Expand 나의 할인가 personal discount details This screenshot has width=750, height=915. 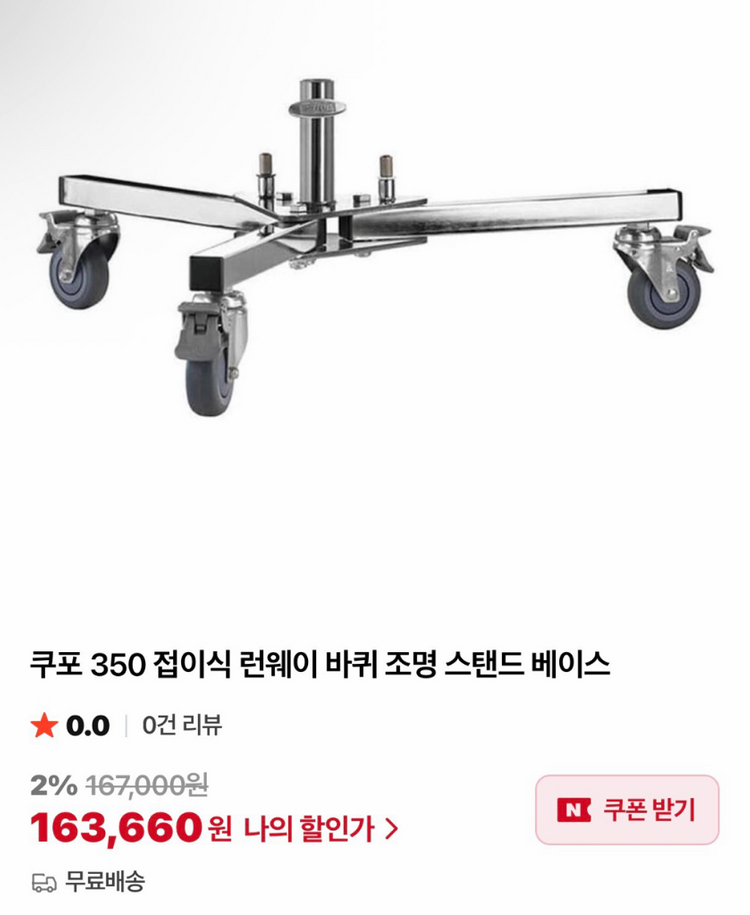tap(320, 827)
